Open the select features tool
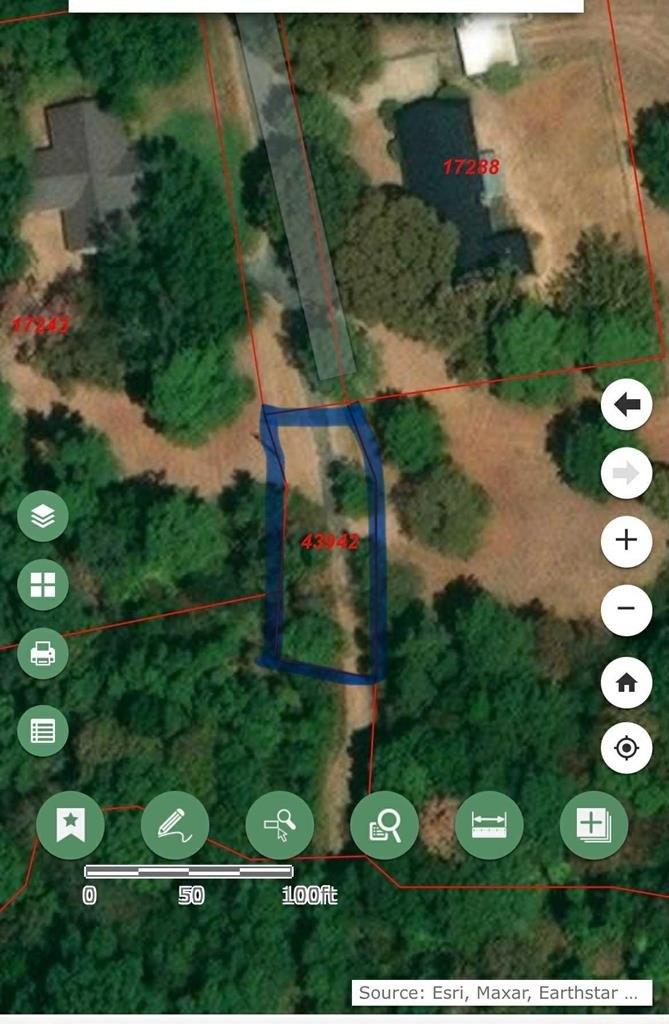Image resolution: width=669 pixels, height=1024 pixels. tap(280, 825)
